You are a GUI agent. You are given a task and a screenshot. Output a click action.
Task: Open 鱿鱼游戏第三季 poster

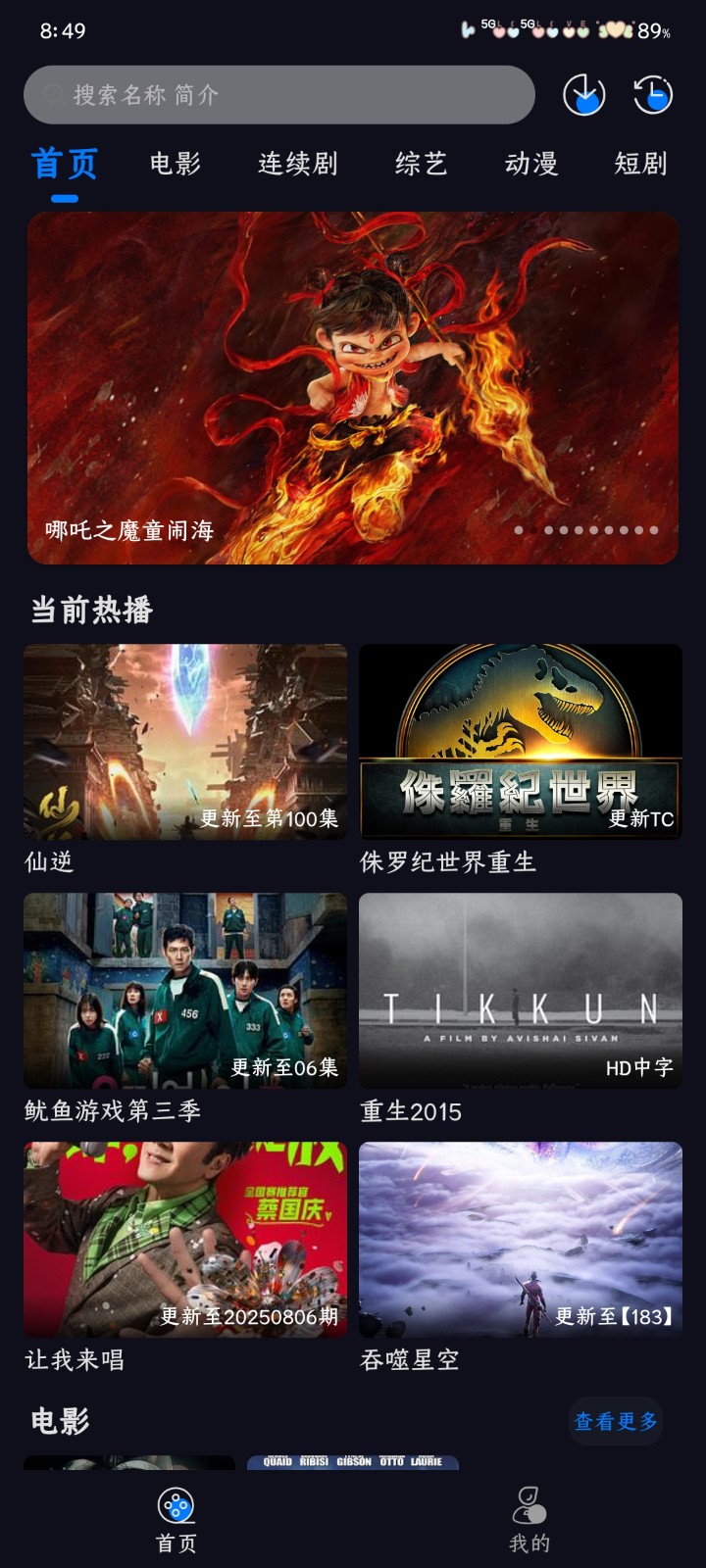[x=184, y=991]
